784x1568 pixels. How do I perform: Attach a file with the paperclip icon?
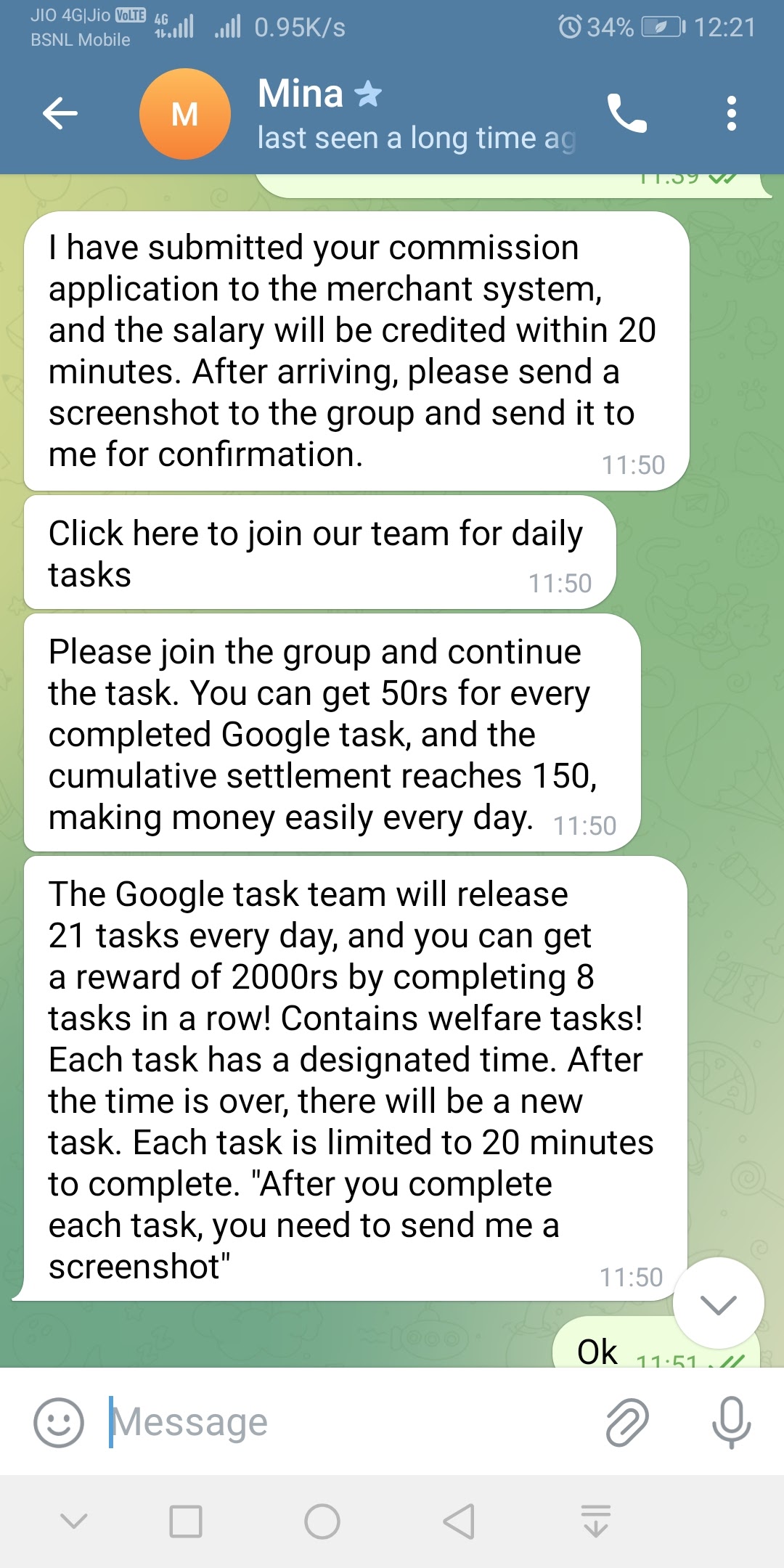pyautogui.click(x=626, y=1422)
